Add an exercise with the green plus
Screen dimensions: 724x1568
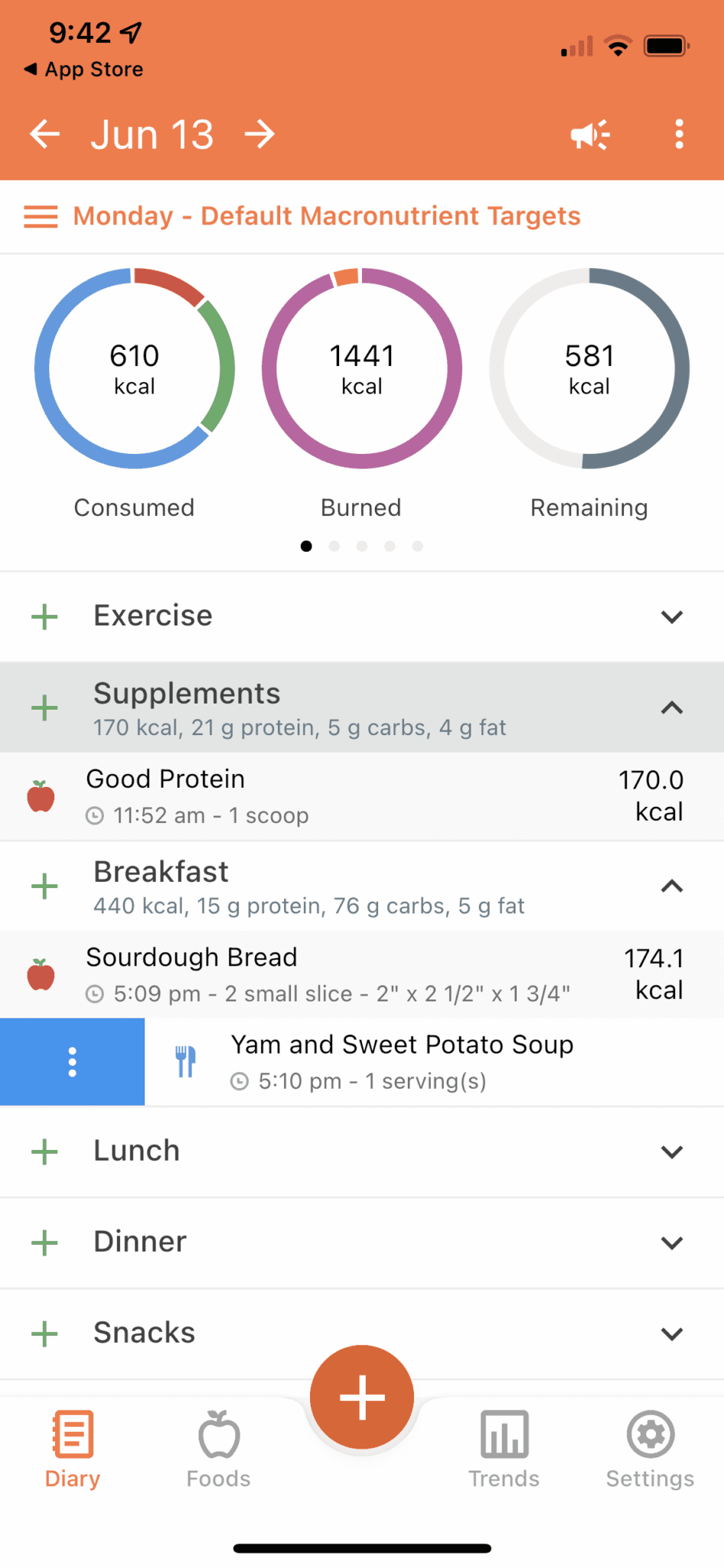point(44,616)
